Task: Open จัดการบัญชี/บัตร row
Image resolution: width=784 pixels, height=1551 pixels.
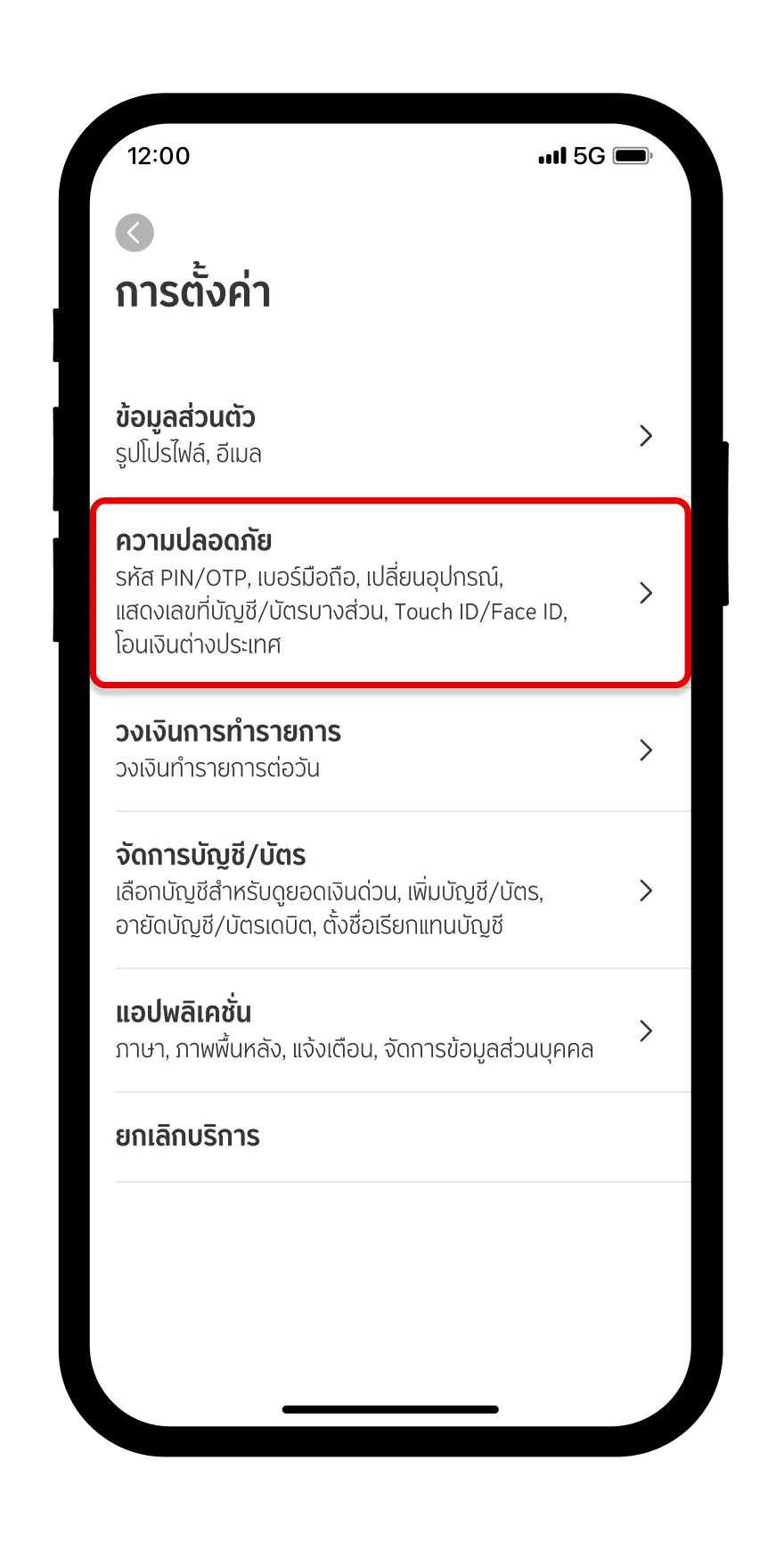Action: (390, 890)
